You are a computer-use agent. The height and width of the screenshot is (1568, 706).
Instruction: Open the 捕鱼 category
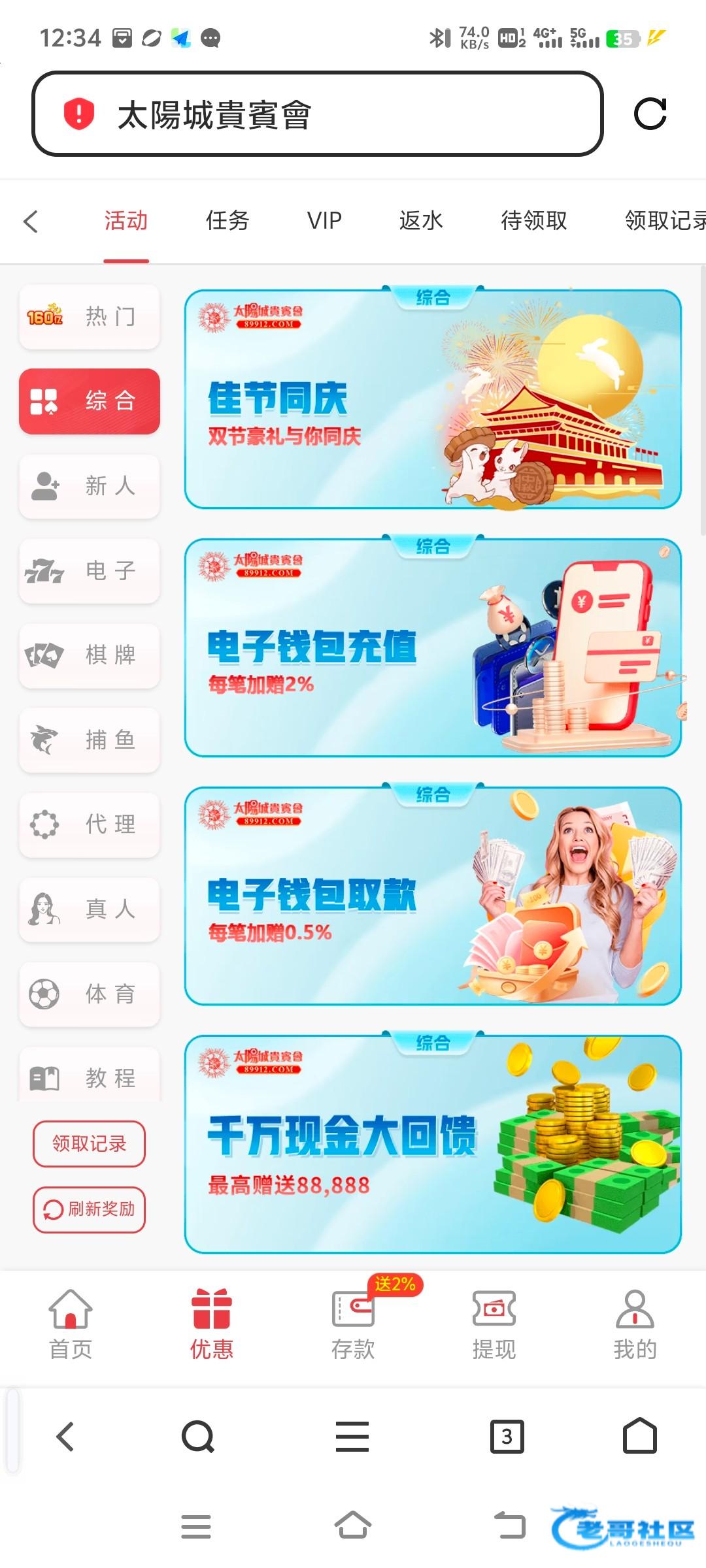point(90,740)
